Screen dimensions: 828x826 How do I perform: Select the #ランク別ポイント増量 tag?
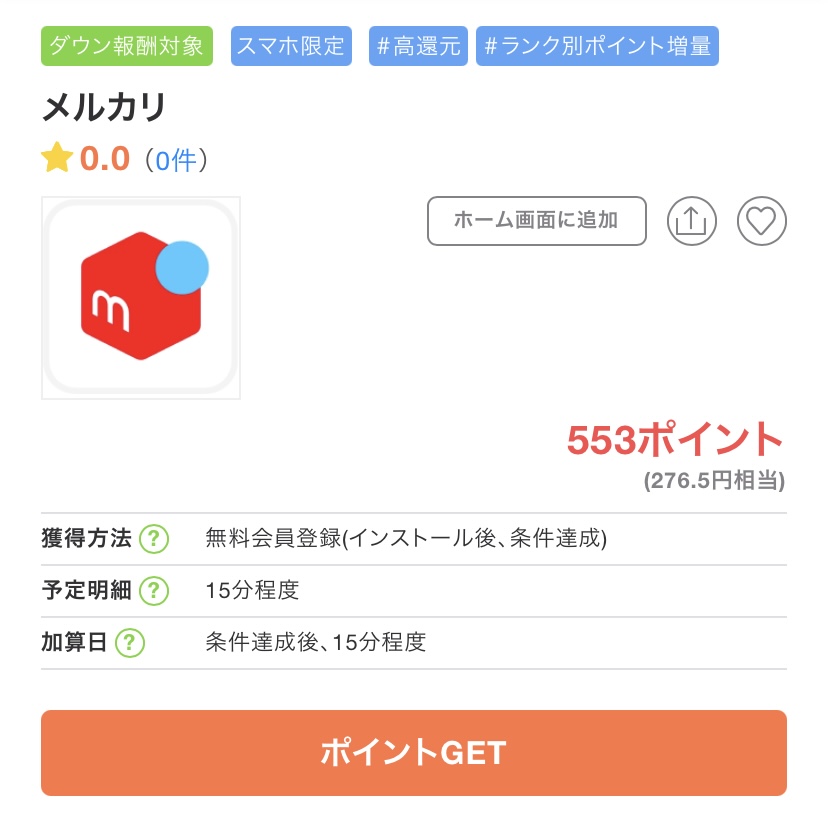(597, 46)
